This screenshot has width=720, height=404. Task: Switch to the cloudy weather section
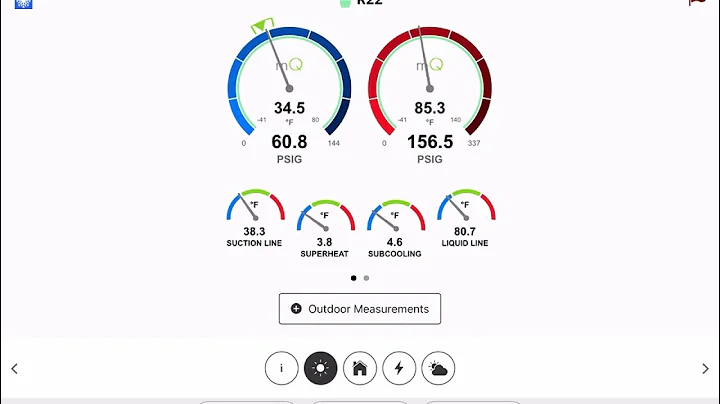438,368
